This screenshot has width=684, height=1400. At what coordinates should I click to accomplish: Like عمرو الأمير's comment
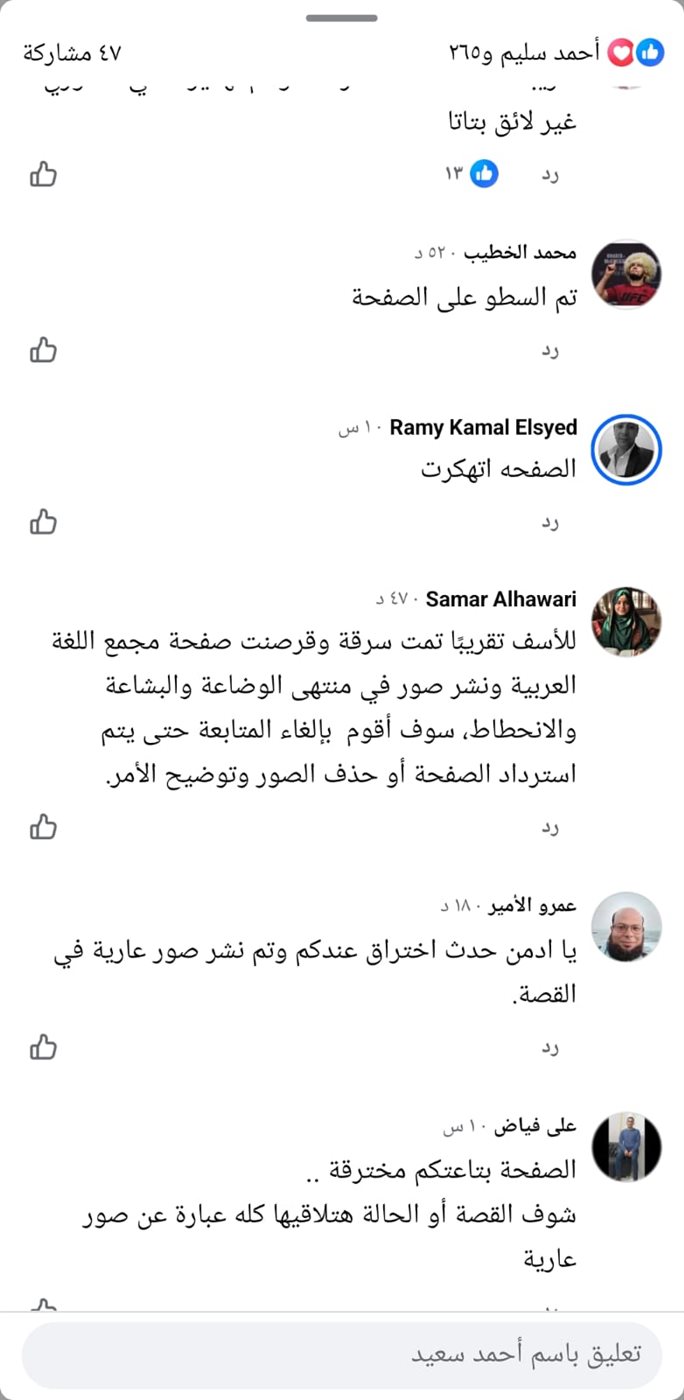pyautogui.click(x=43, y=1047)
